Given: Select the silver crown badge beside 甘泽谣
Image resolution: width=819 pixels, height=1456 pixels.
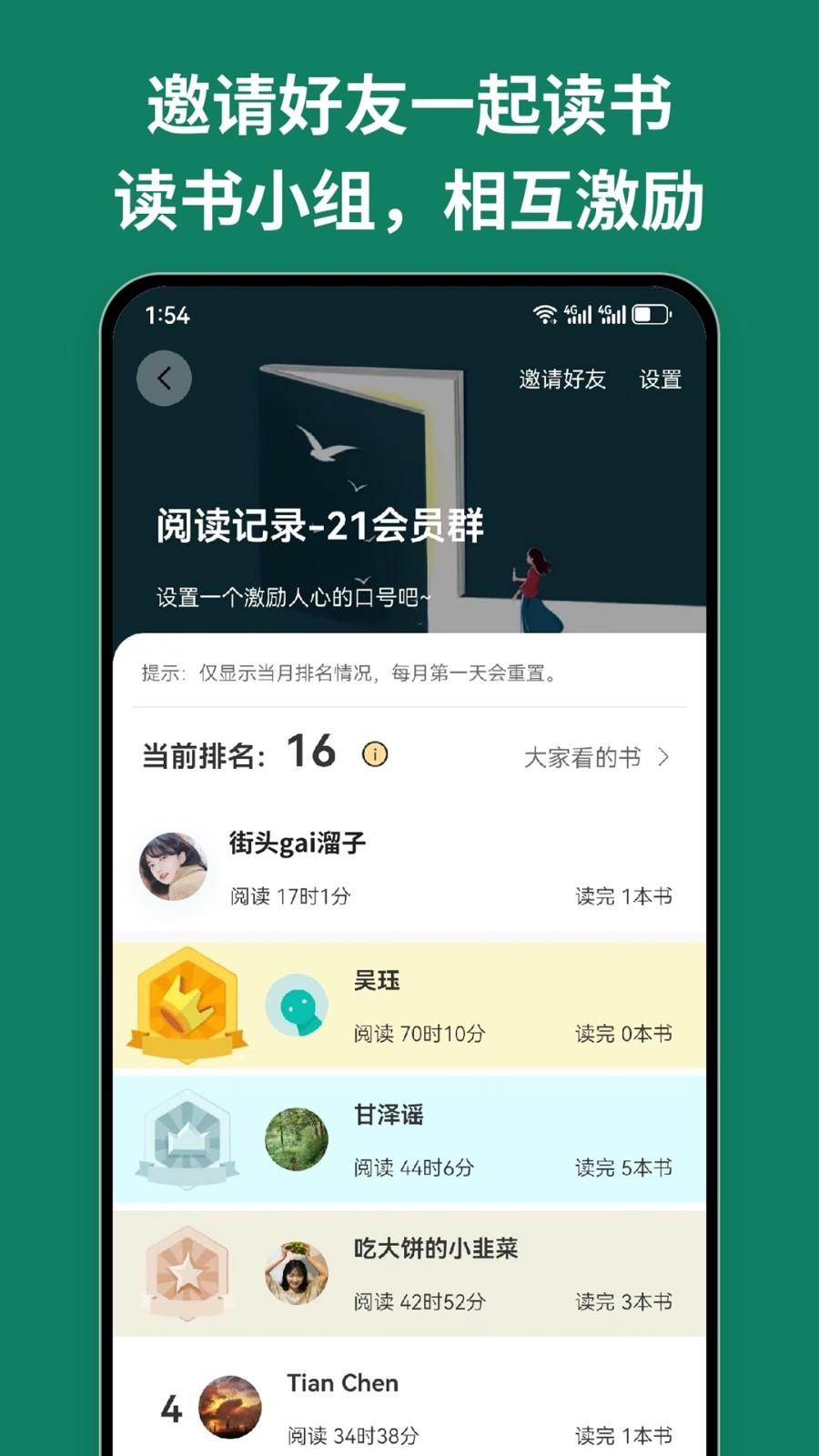Looking at the screenshot, I should (x=188, y=1137).
